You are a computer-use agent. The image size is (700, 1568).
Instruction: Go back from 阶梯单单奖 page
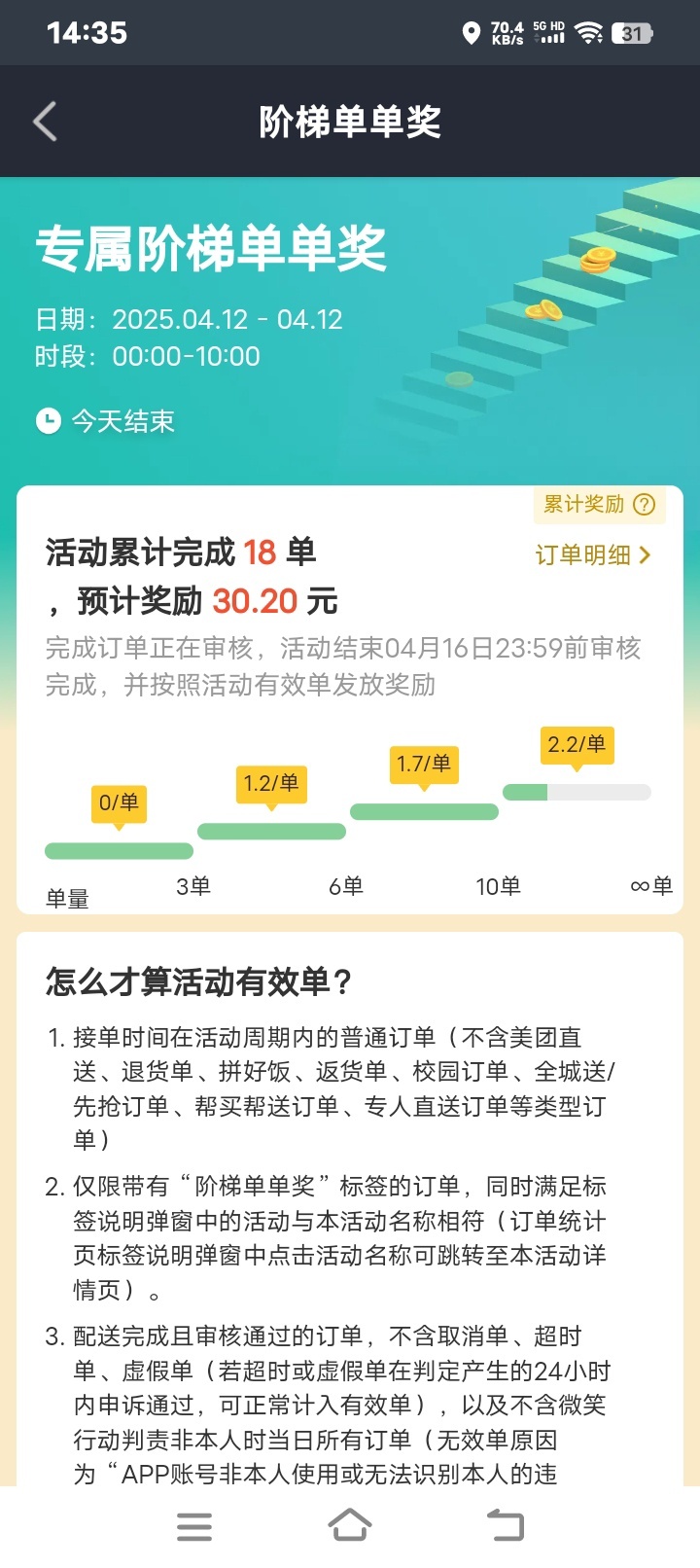coord(45,122)
